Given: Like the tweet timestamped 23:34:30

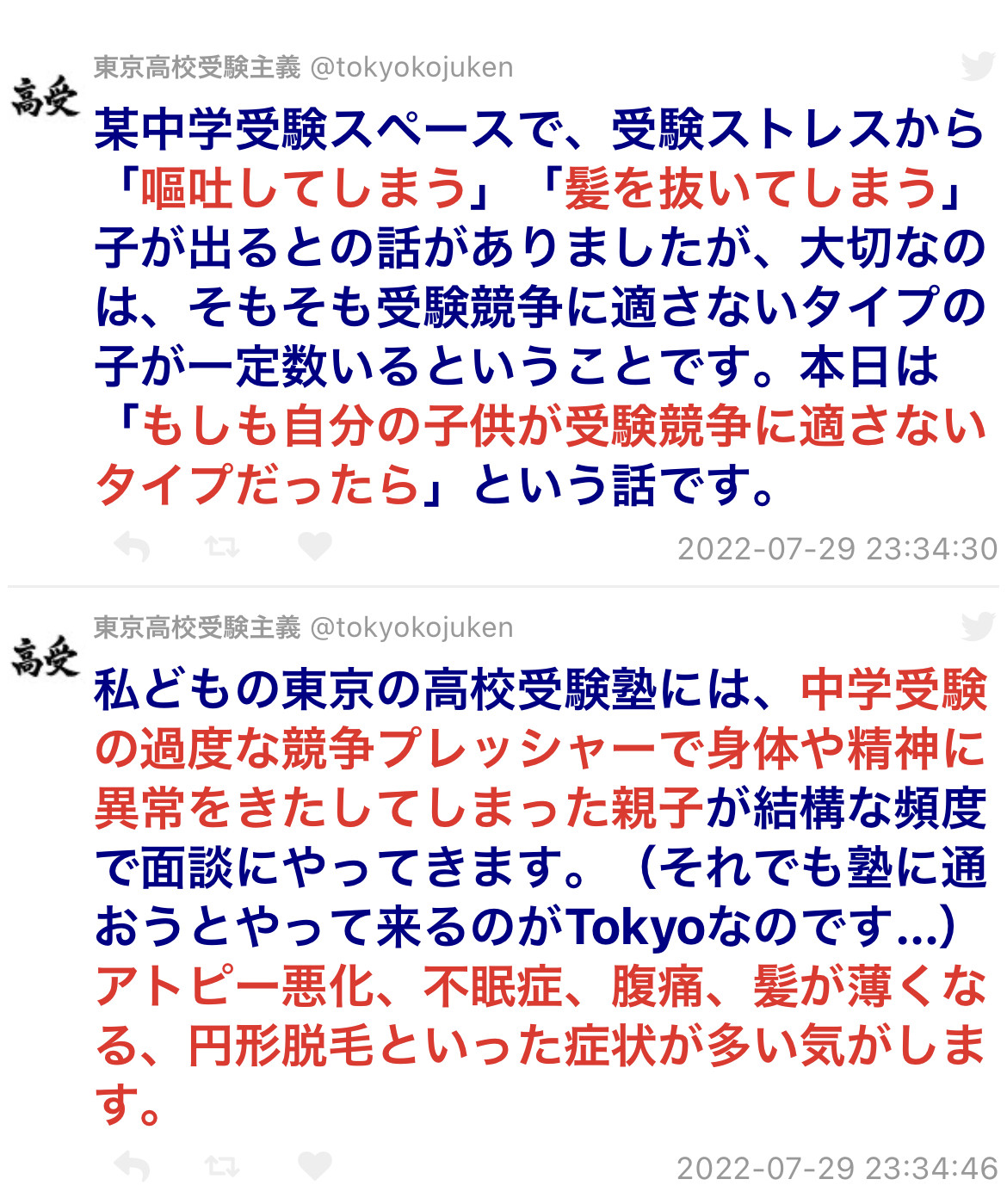Looking at the screenshot, I should tap(314, 546).
